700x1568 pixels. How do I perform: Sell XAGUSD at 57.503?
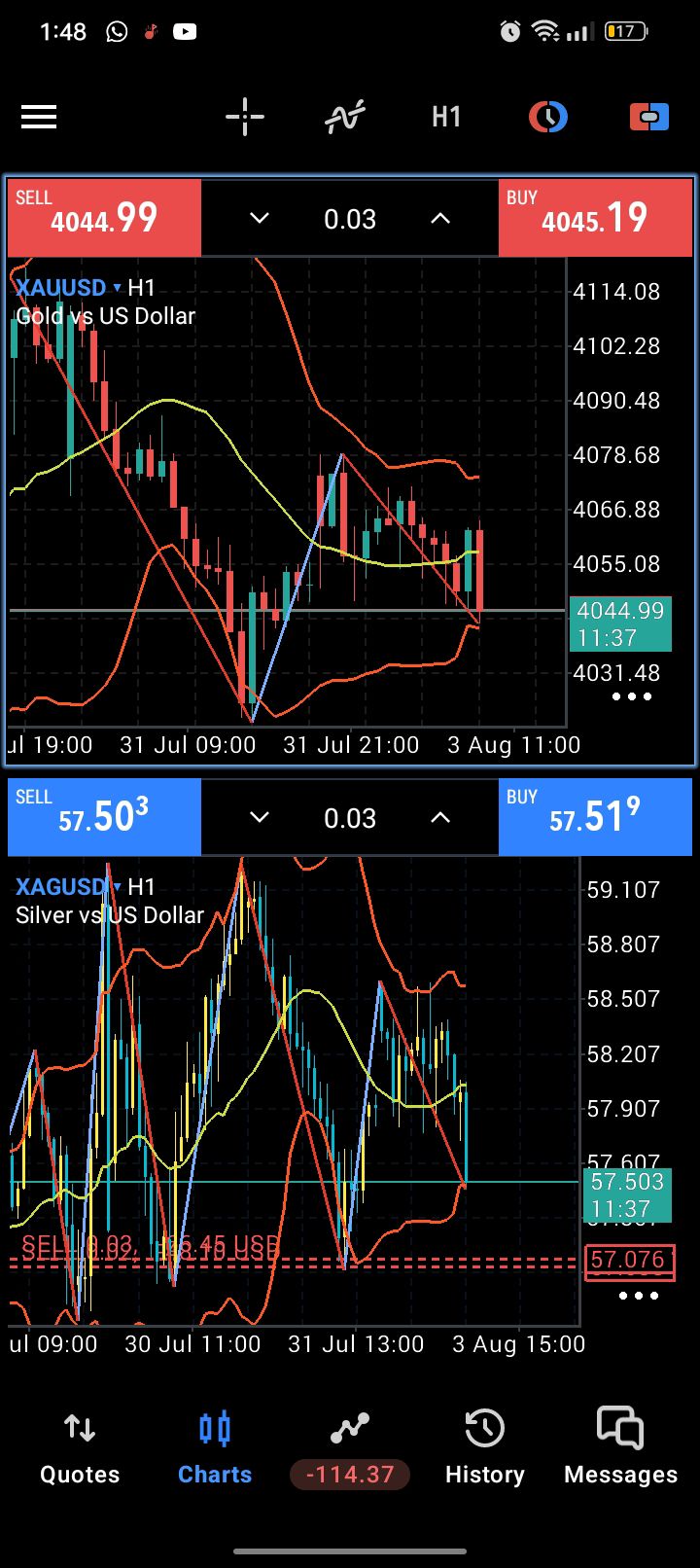point(104,818)
